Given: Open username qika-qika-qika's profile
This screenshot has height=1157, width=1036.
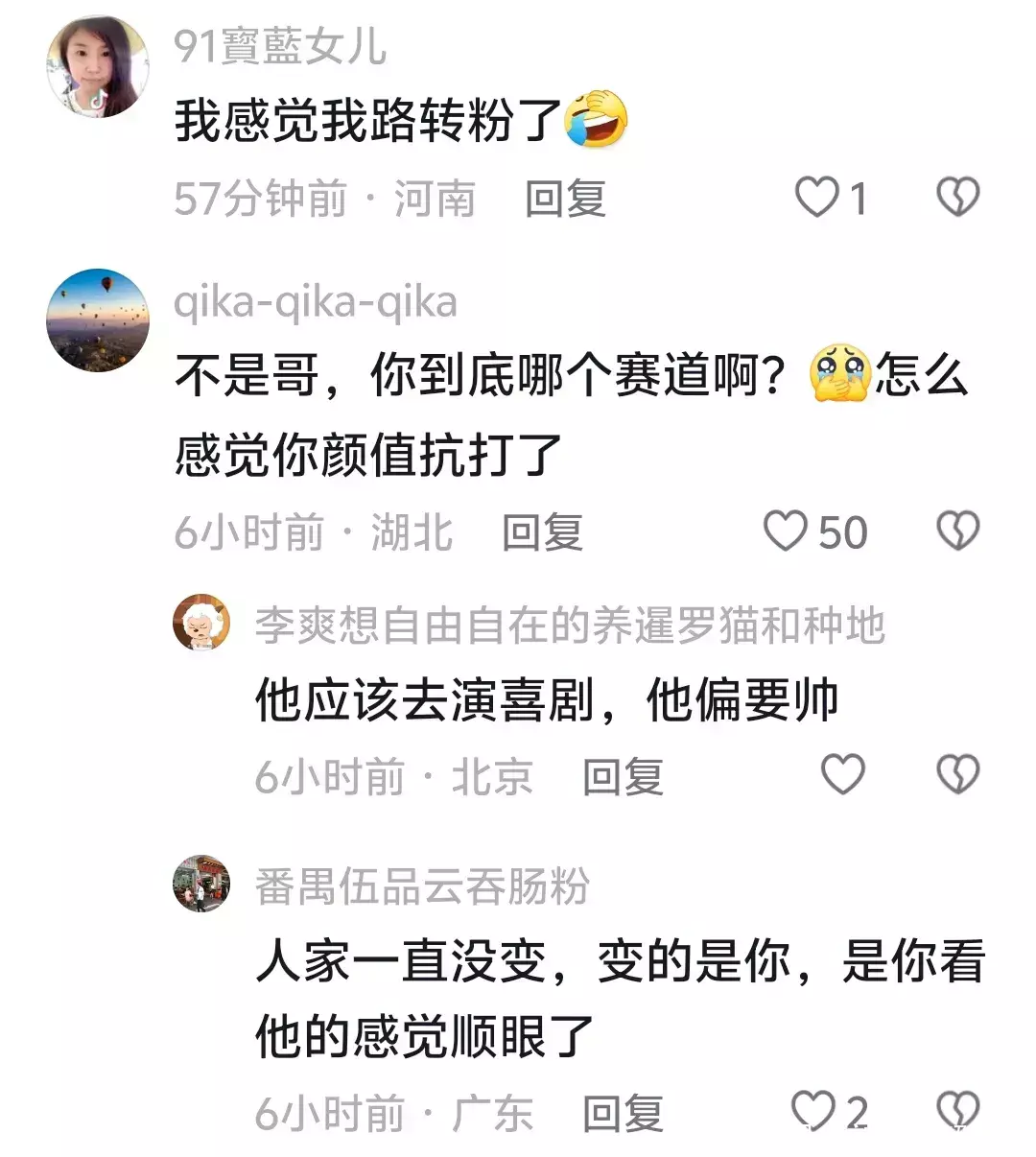Looking at the screenshot, I should click(315, 302).
